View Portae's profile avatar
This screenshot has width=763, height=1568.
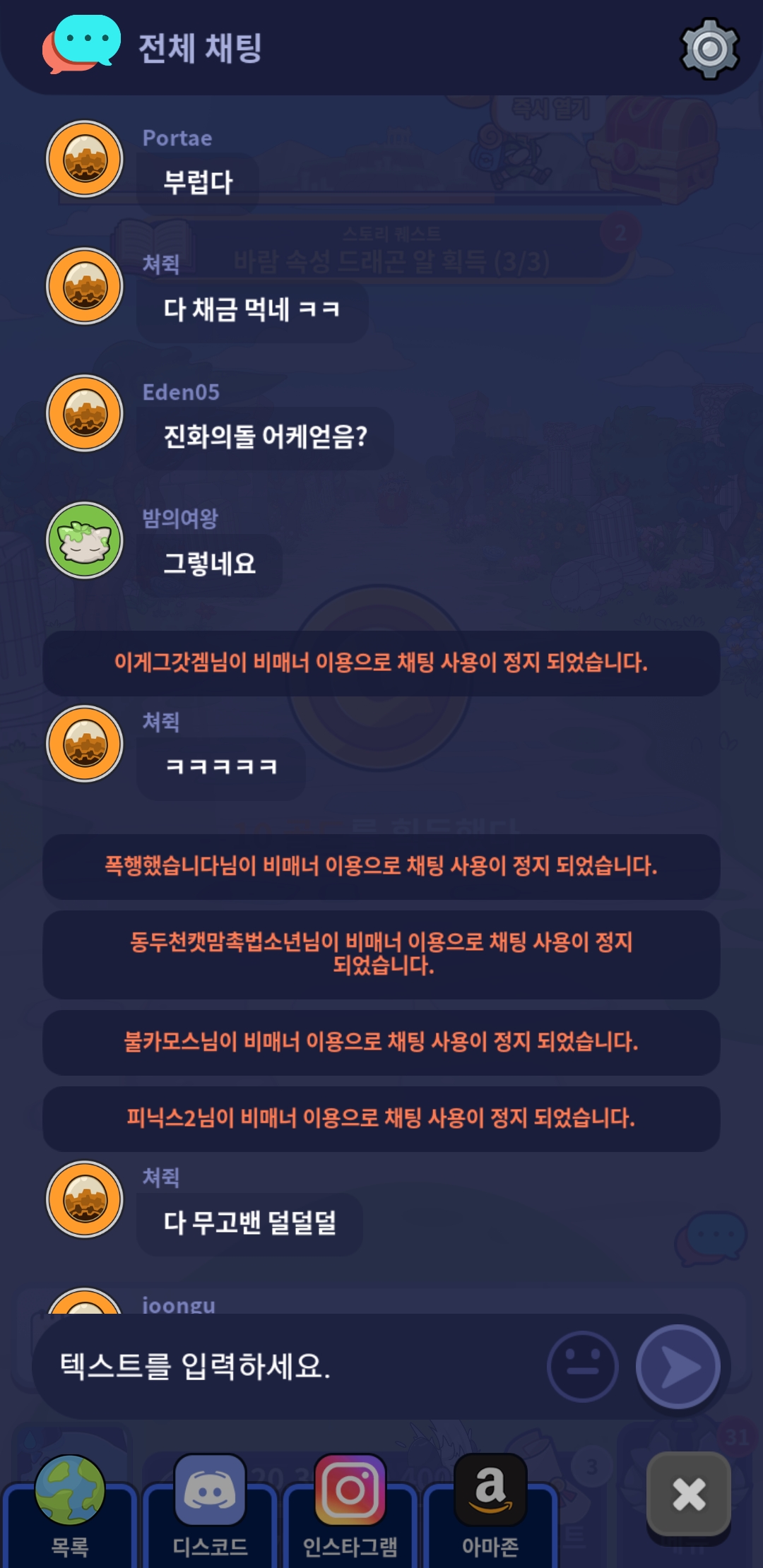click(85, 159)
